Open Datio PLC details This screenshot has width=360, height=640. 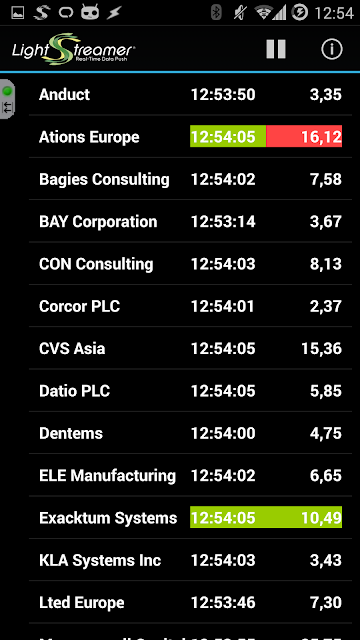190,391
